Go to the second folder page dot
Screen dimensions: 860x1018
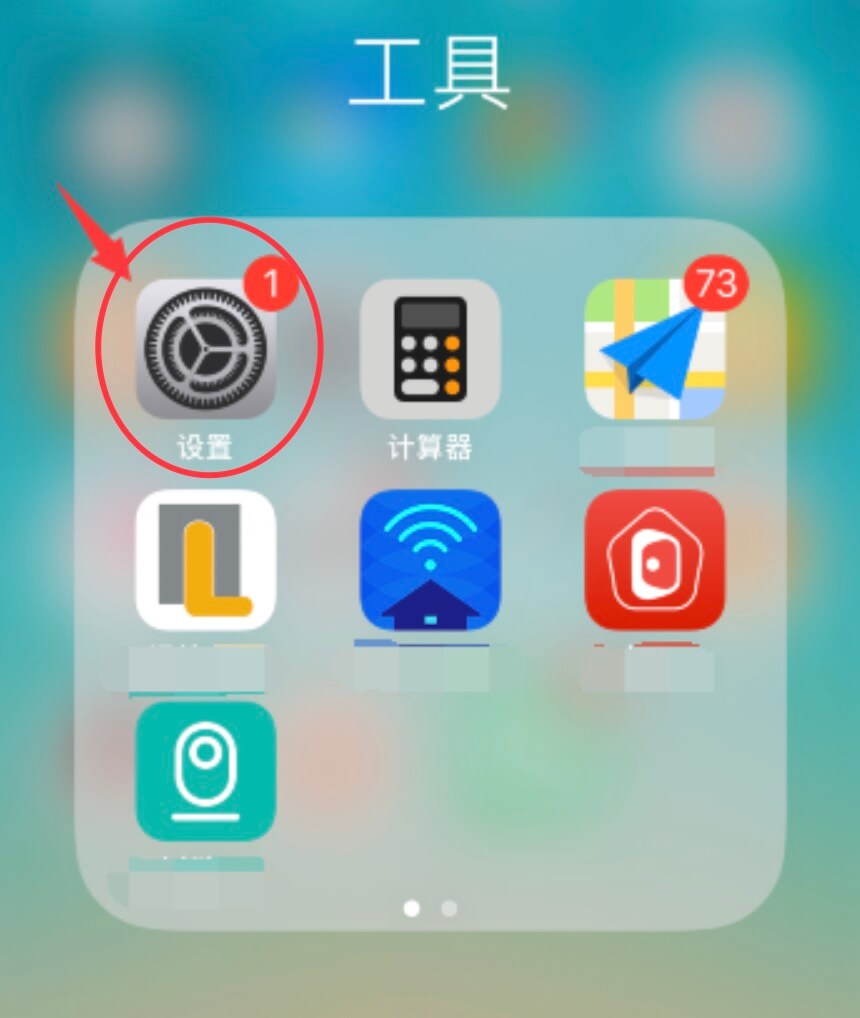449,908
